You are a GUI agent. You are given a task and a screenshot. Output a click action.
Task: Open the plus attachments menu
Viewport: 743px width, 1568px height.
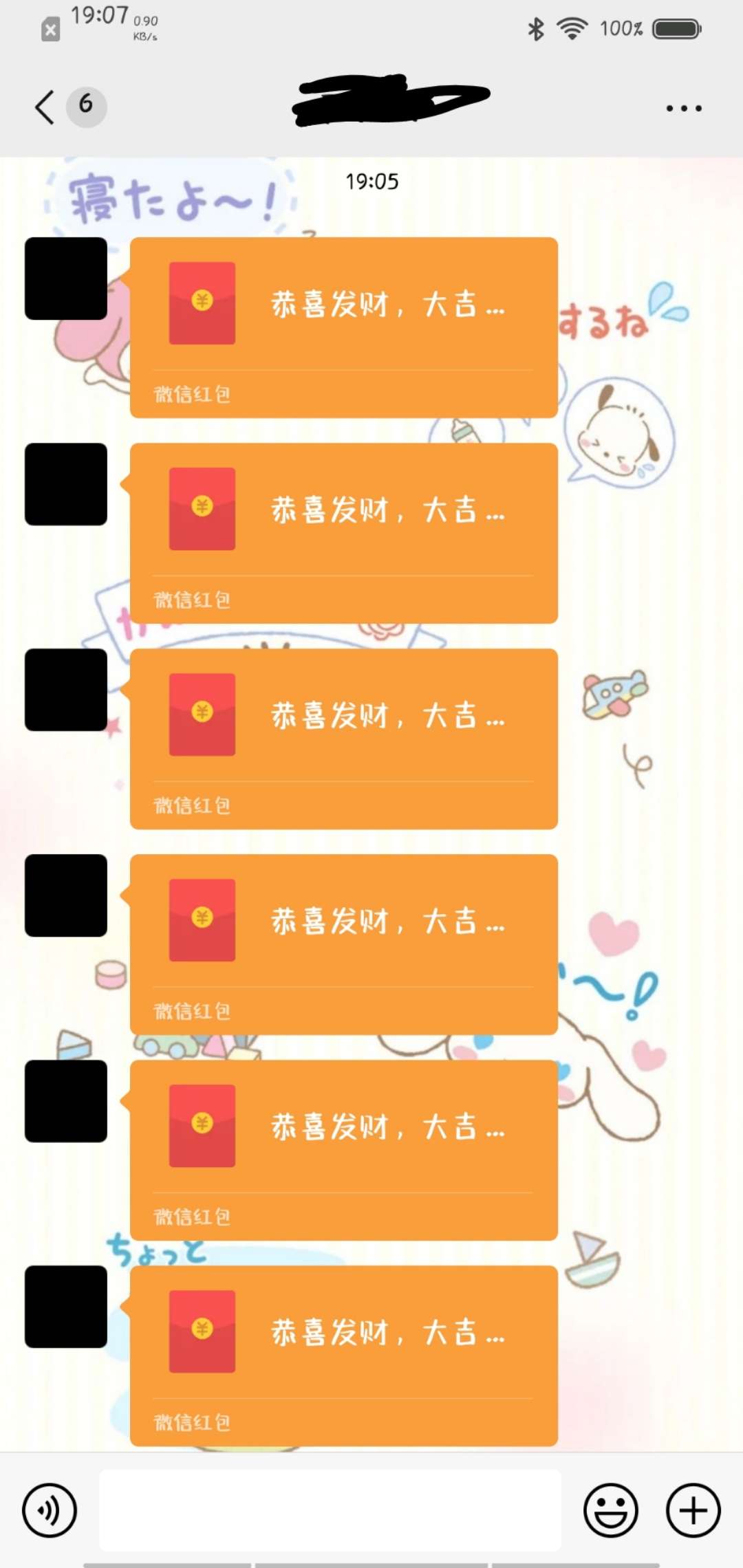693,1510
